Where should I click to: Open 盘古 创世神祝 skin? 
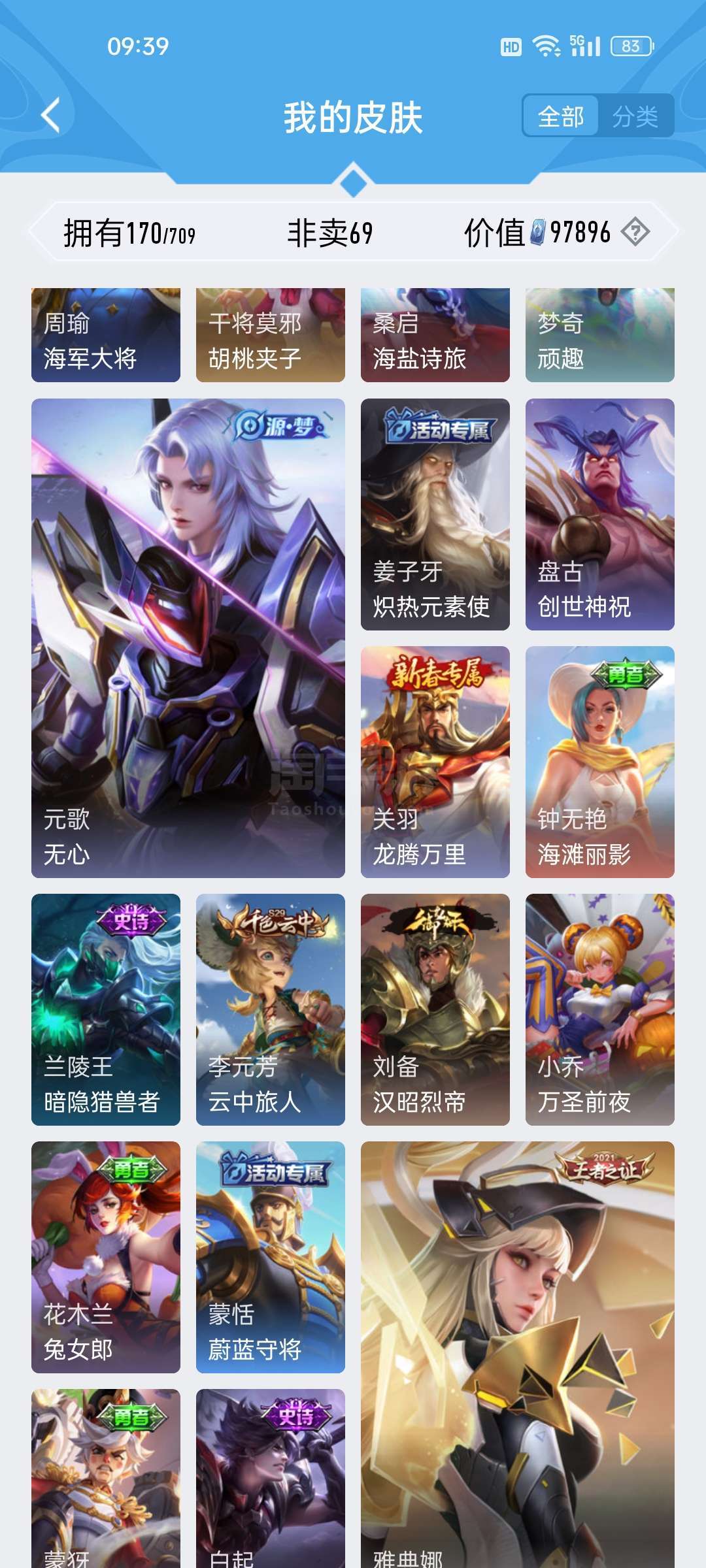600,514
